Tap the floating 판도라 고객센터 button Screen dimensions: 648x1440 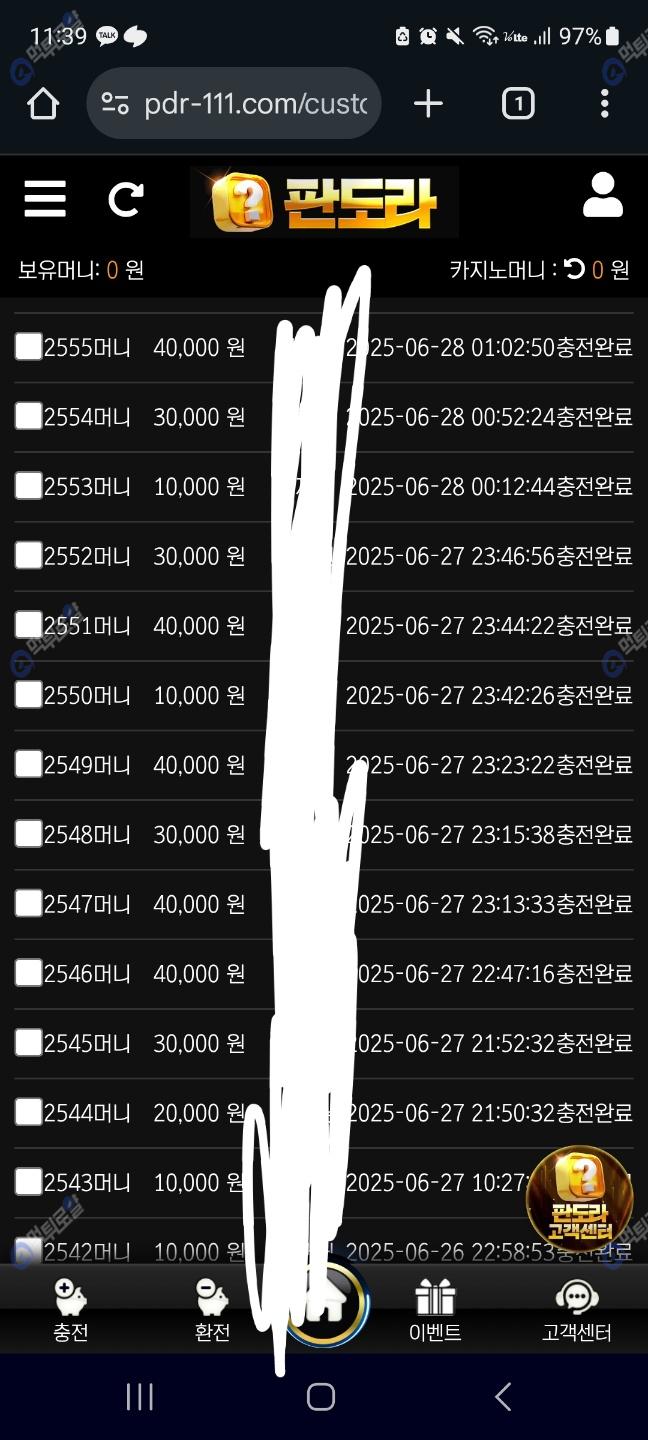tap(580, 1196)
